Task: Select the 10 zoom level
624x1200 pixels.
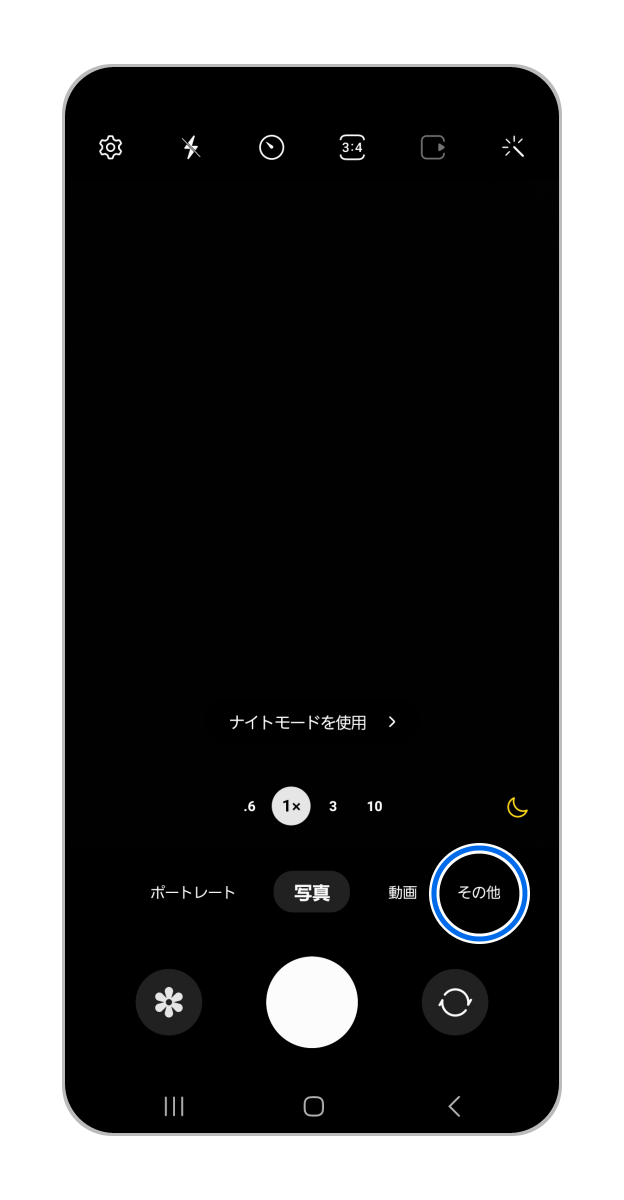Action: (x=374, y=806)
